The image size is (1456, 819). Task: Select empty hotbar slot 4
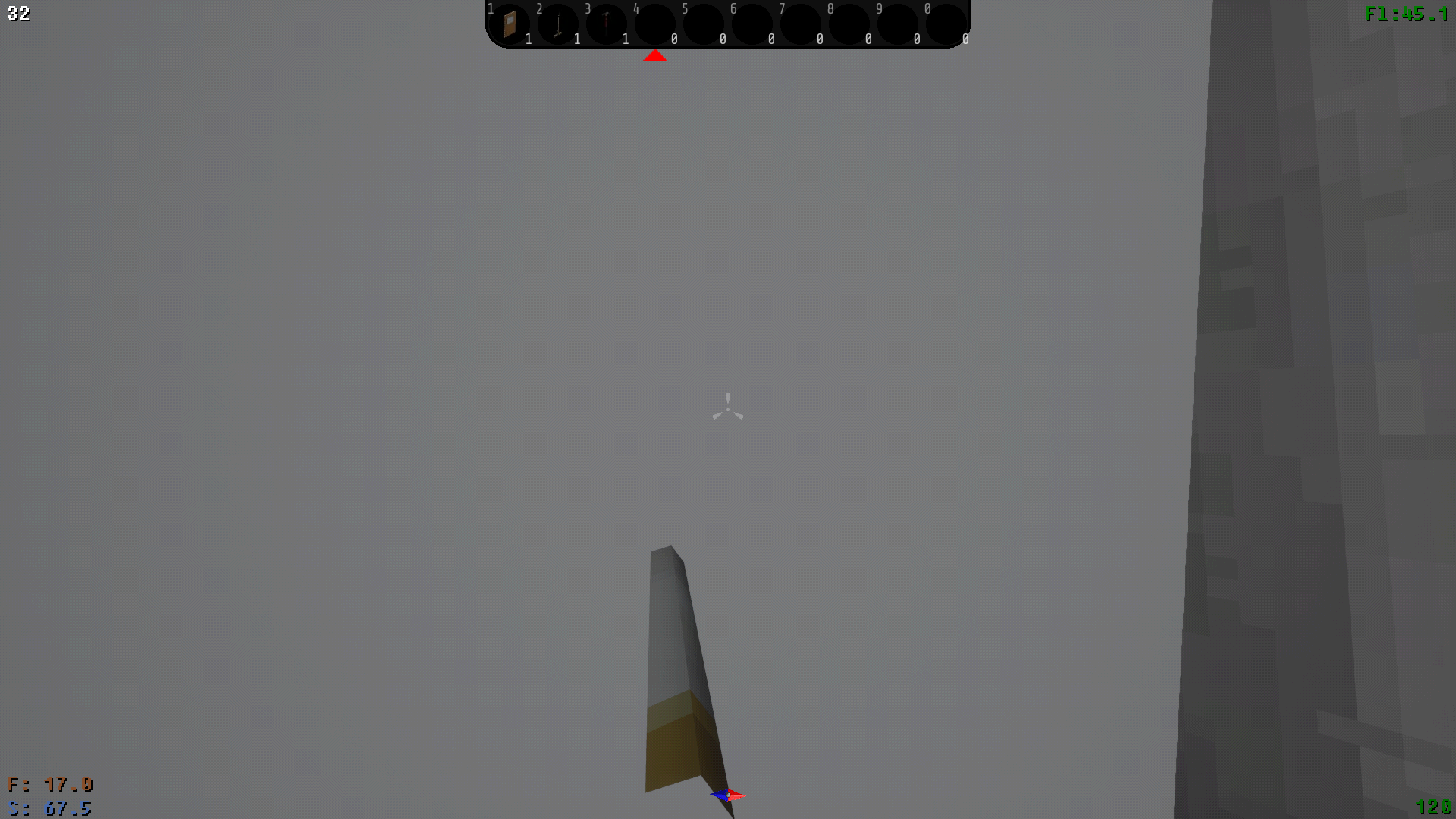point(655,24)
